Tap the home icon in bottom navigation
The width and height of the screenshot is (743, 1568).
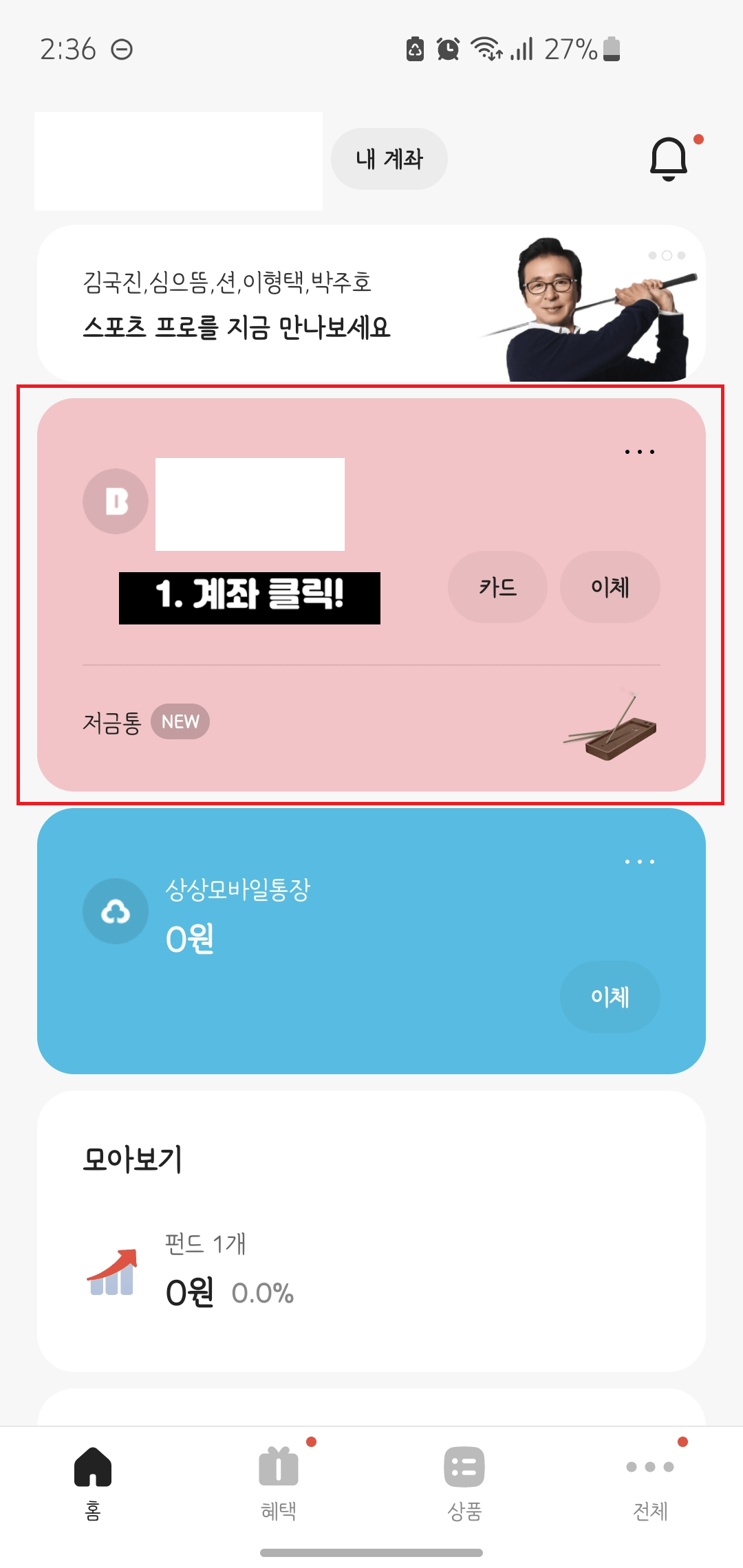click(93, 1468)
